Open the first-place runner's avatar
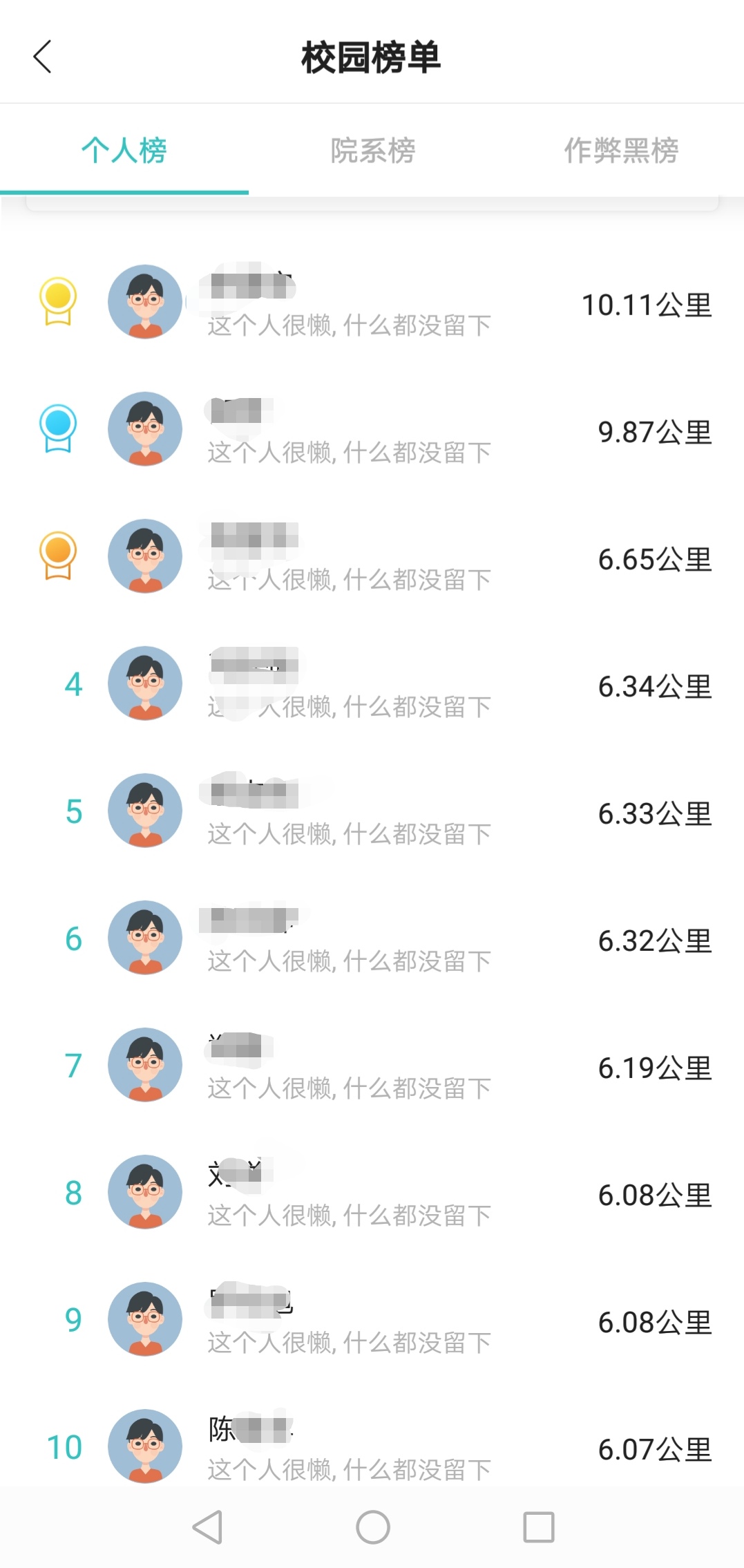The image size is (744, 1568). click(144, 300)
